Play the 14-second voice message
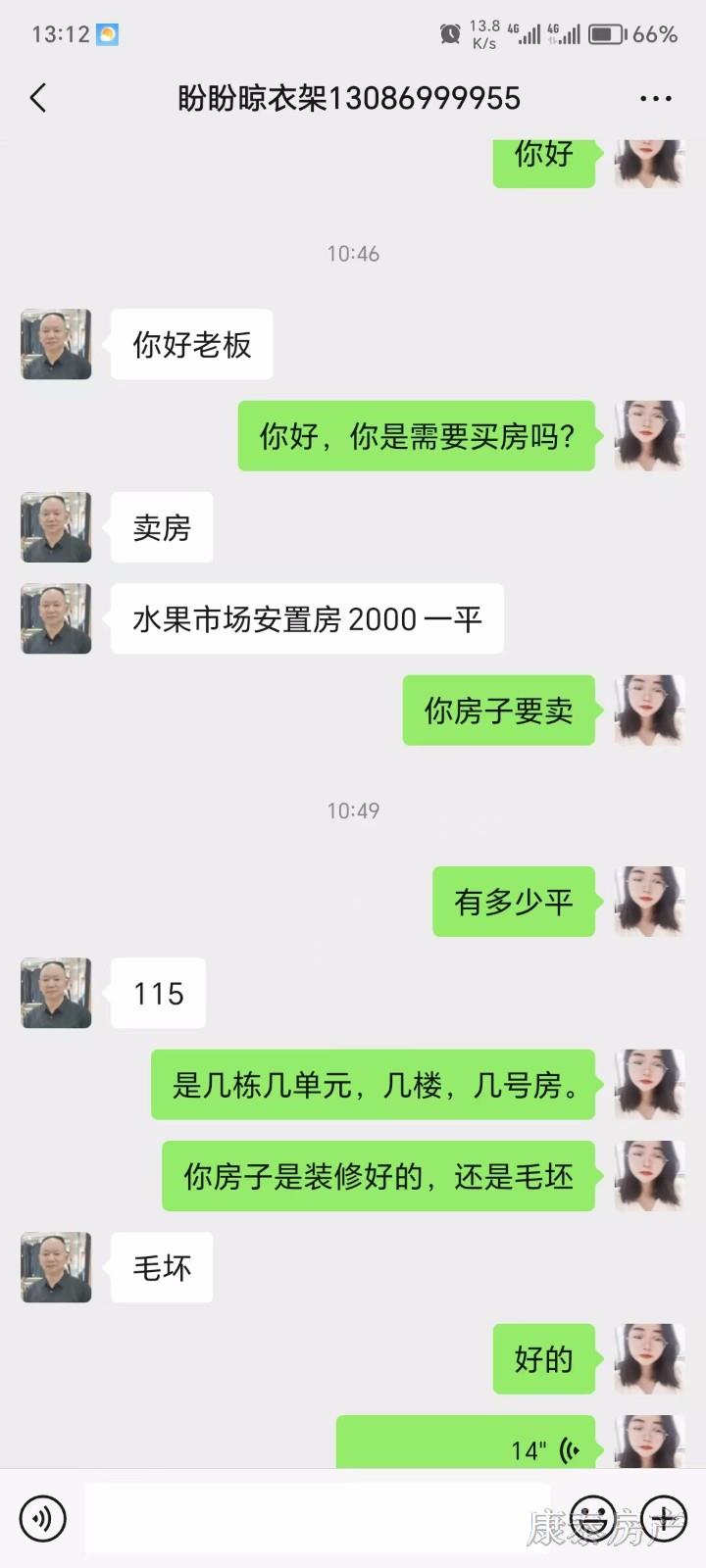The height and width of the screenshot is (1568, 706). [466, 1445]
